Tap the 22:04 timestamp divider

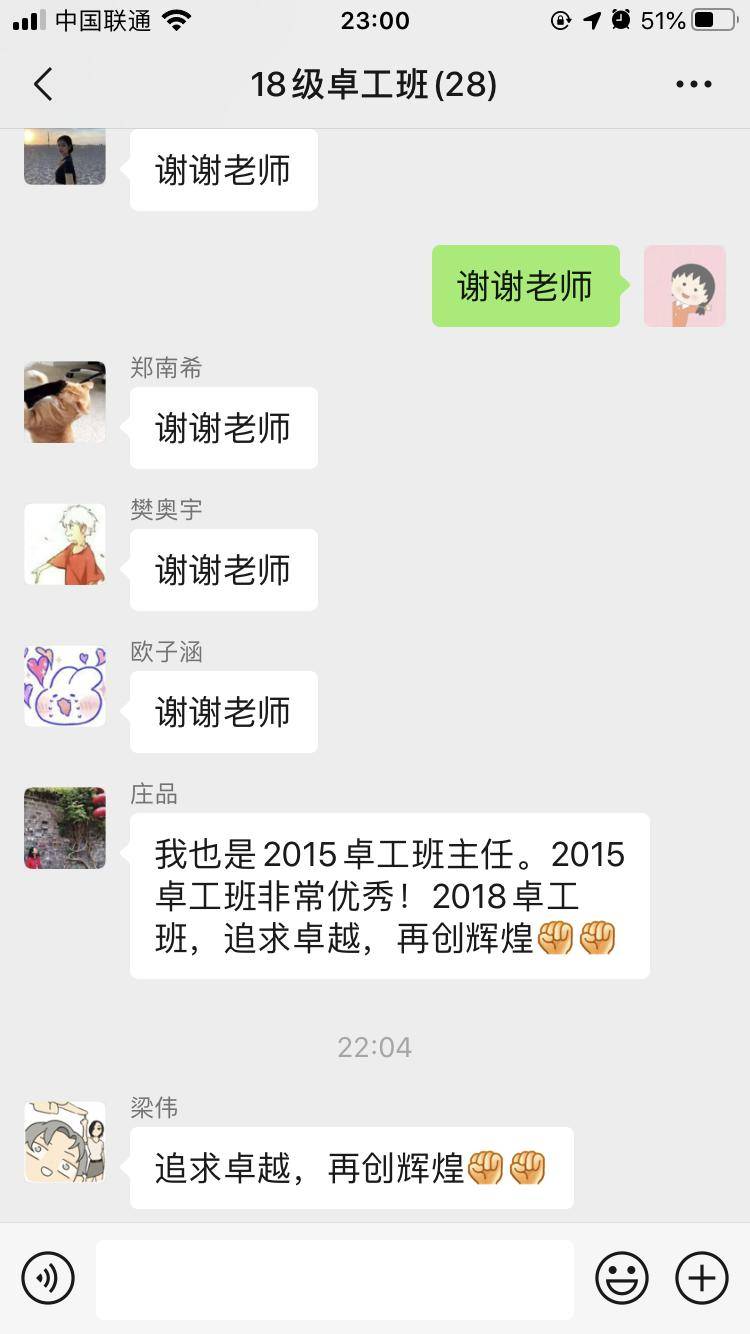(374, 1046)
